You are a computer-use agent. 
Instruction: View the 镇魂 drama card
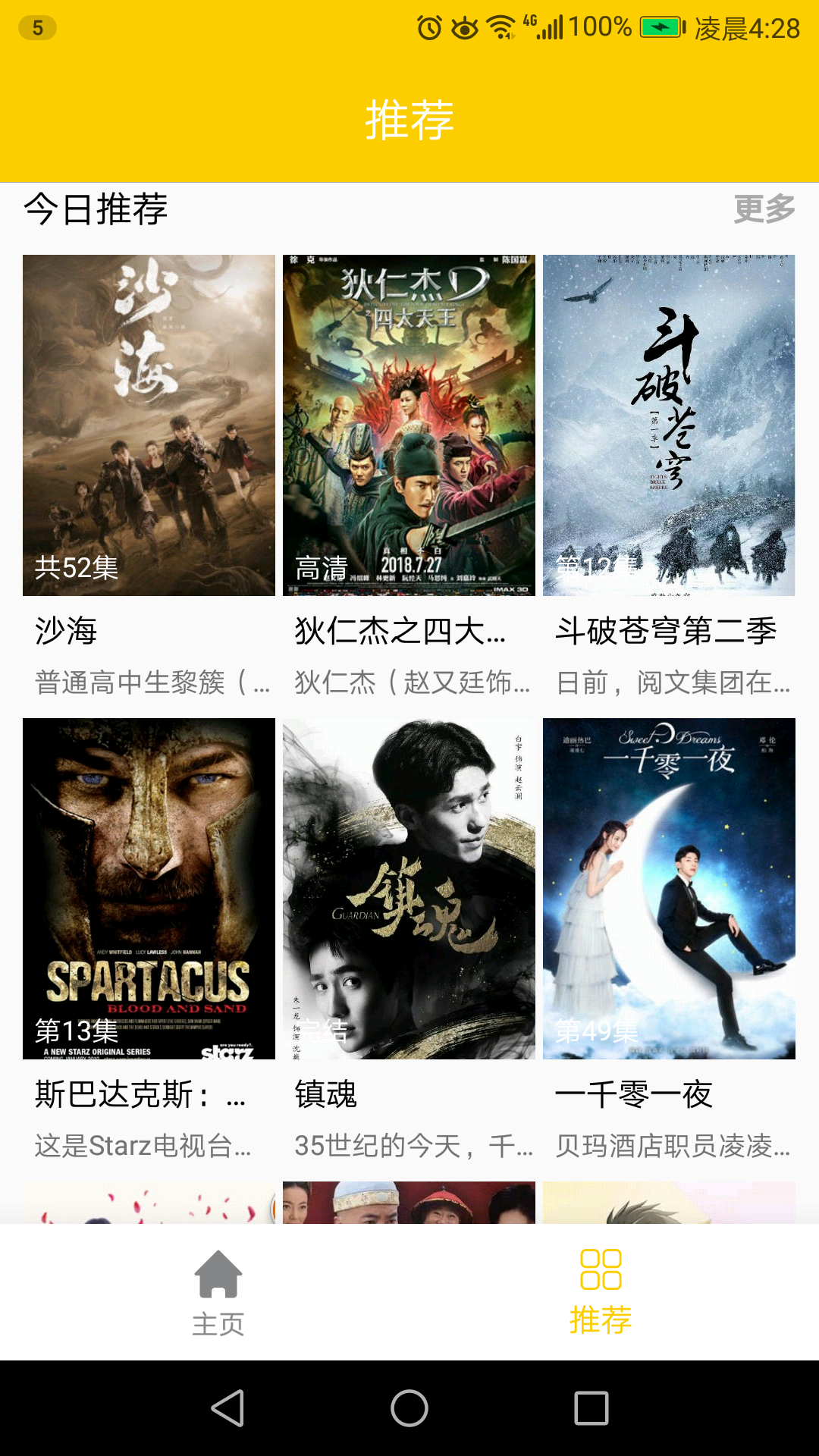[x=409, y=889]
